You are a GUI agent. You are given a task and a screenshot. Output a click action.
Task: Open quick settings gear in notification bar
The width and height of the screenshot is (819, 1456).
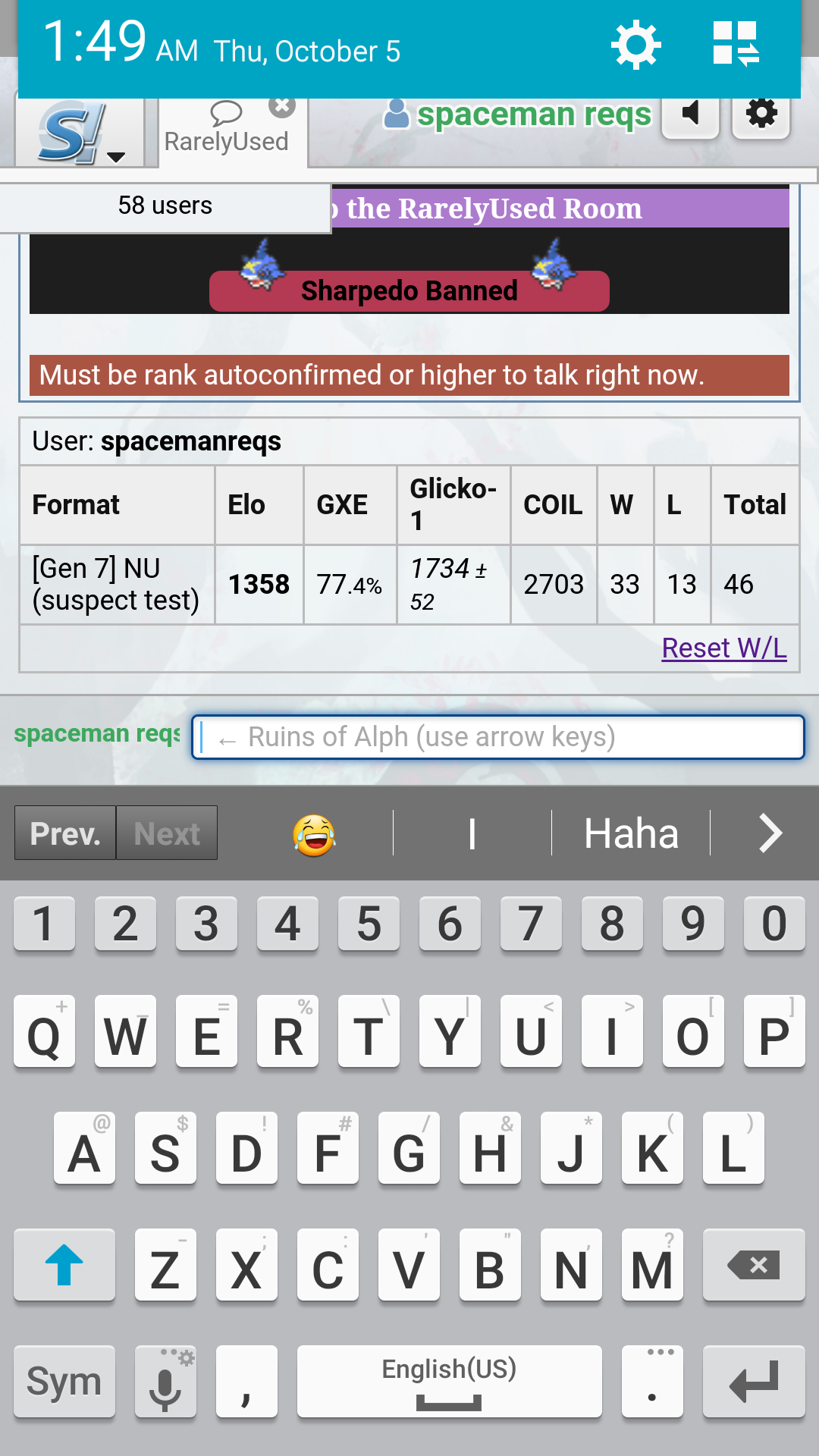[635, 45]
